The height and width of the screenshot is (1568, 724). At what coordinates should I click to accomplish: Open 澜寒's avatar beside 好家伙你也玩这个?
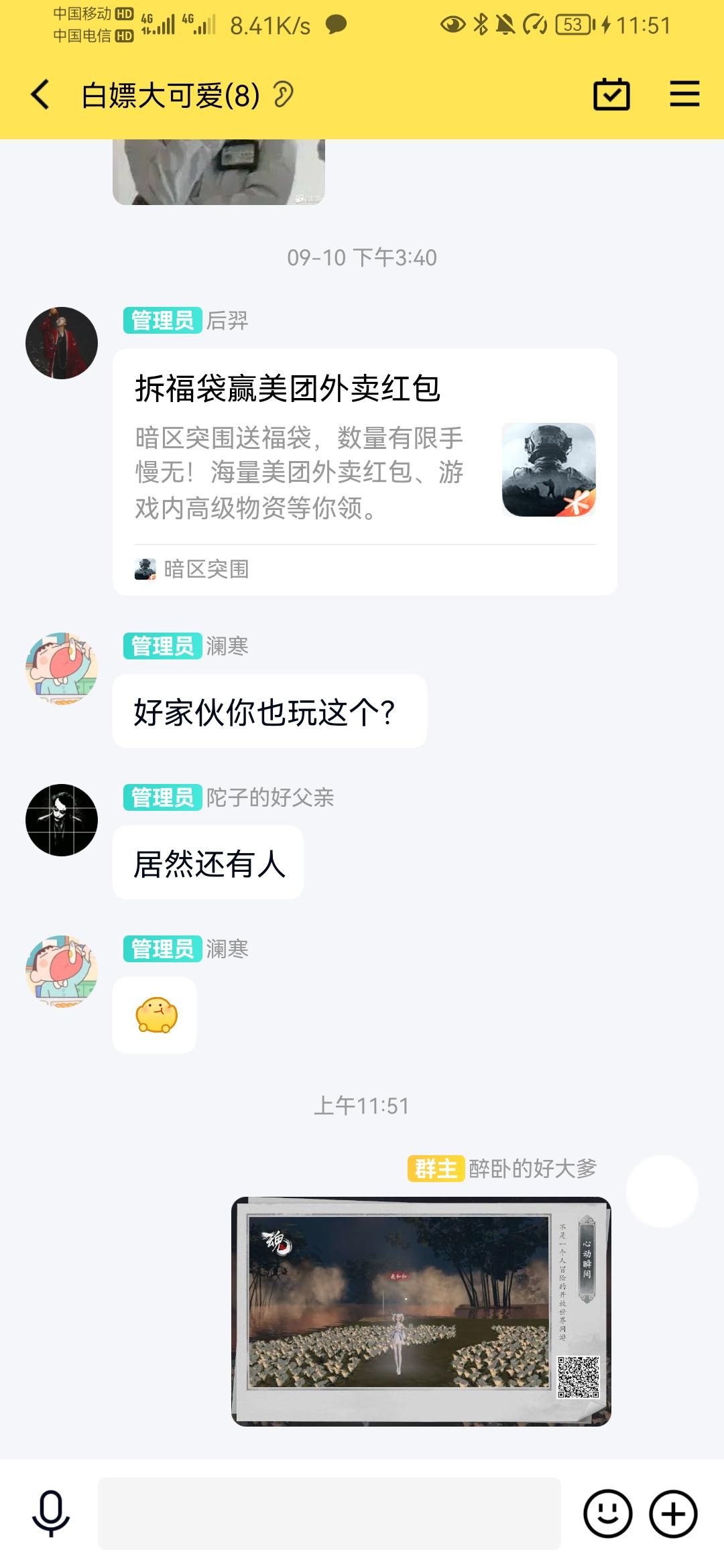coord(62,668)
